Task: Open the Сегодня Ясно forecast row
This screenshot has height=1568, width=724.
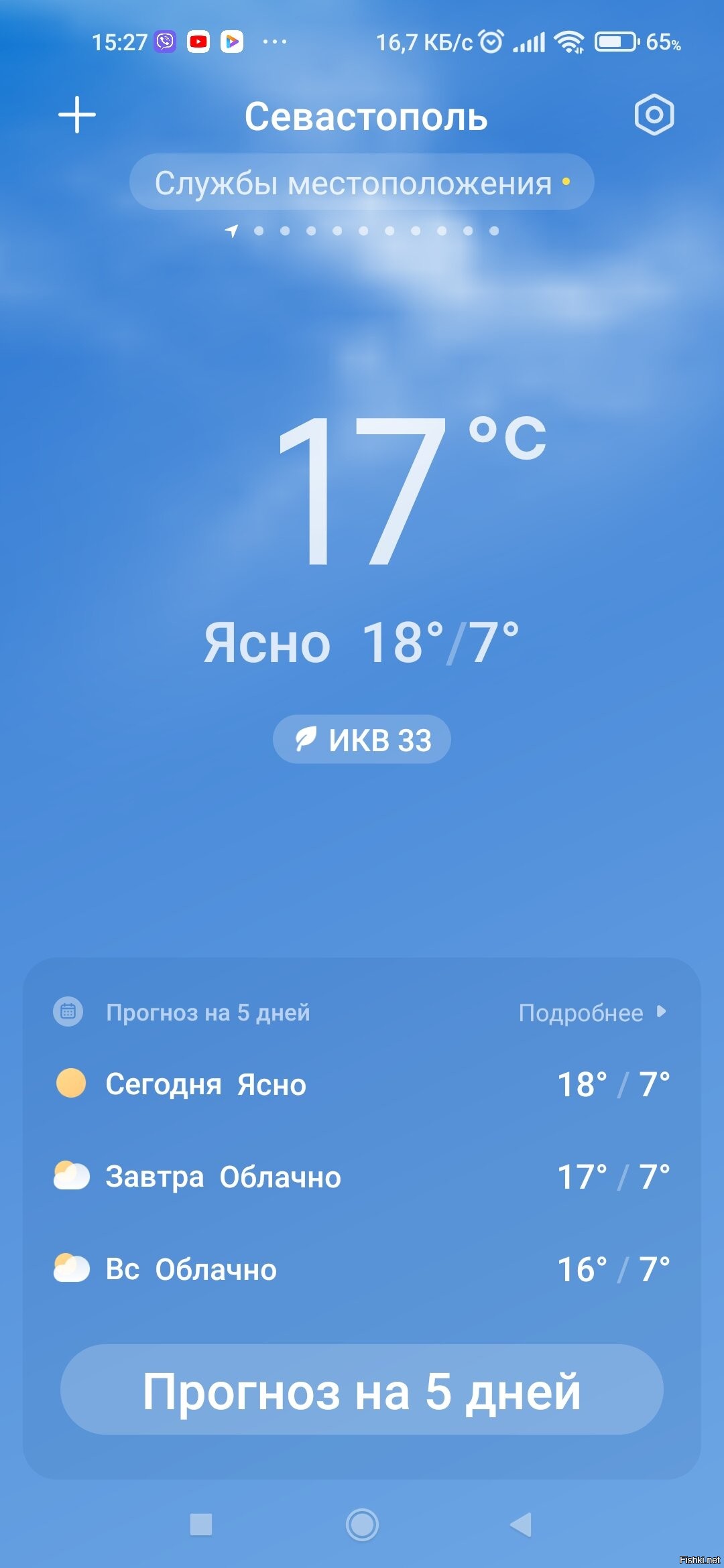Action: pos(362,1084)
